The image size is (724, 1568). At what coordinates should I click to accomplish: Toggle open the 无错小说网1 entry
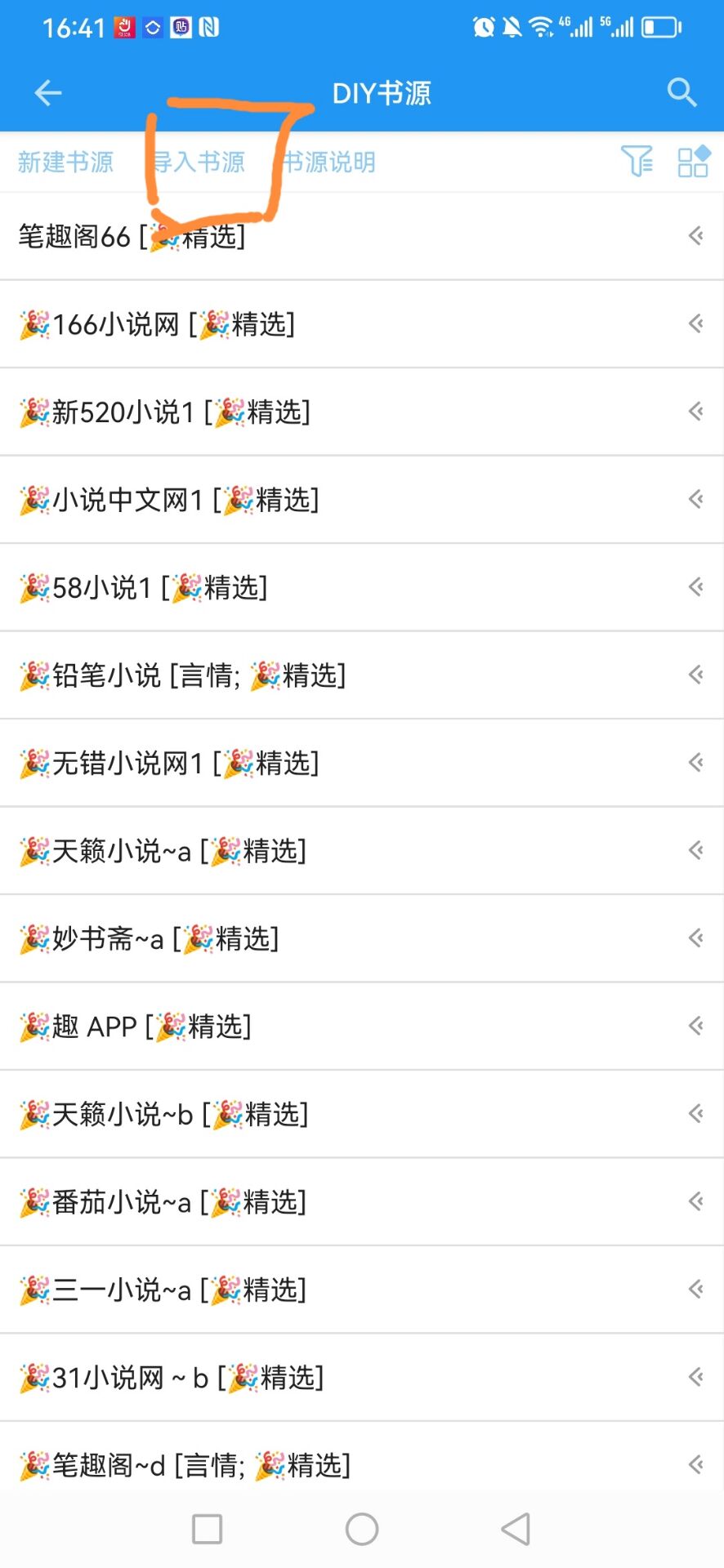click(x=695, y=762)
